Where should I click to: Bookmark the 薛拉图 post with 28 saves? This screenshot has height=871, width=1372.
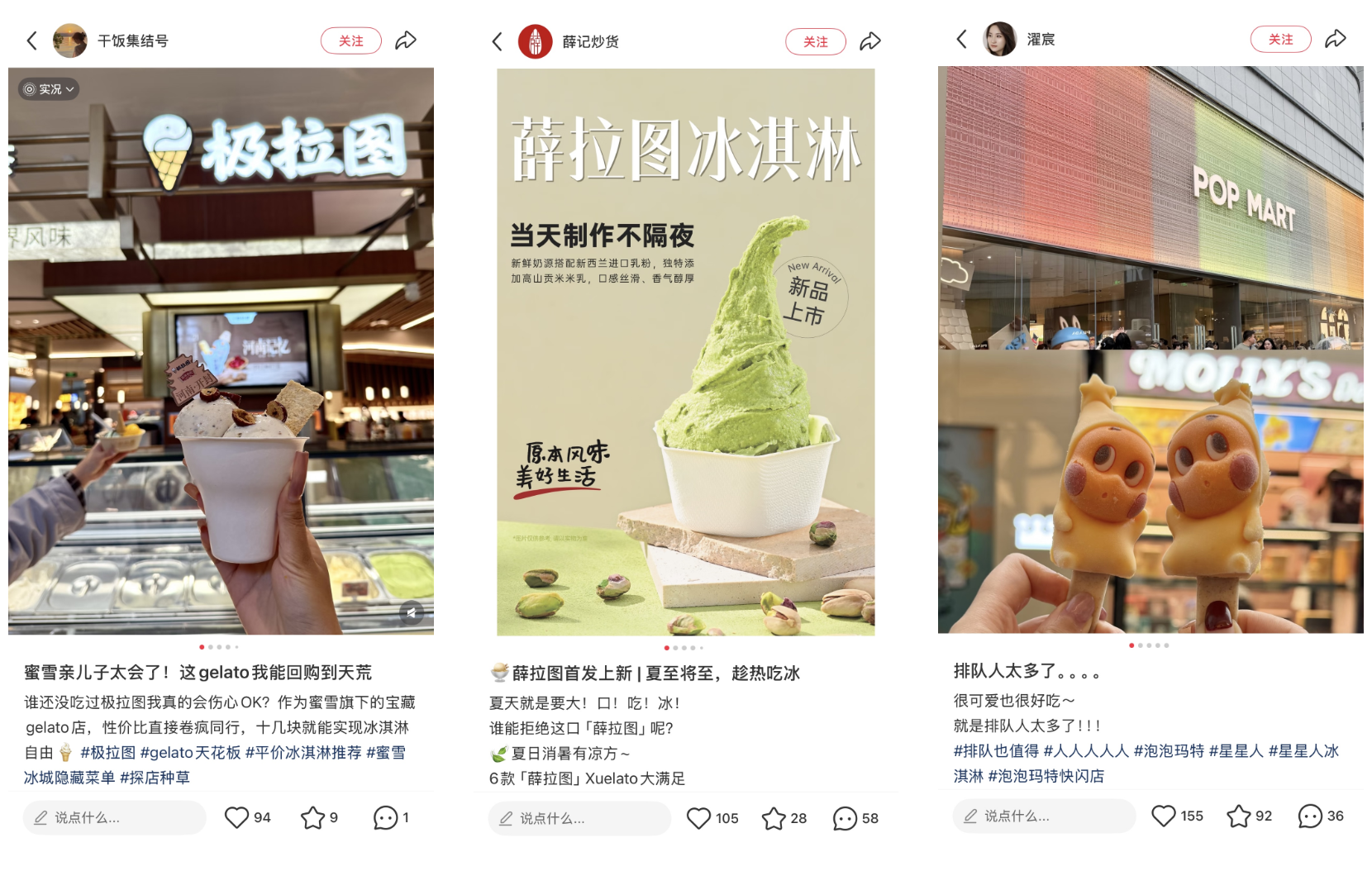pos(774,818)
